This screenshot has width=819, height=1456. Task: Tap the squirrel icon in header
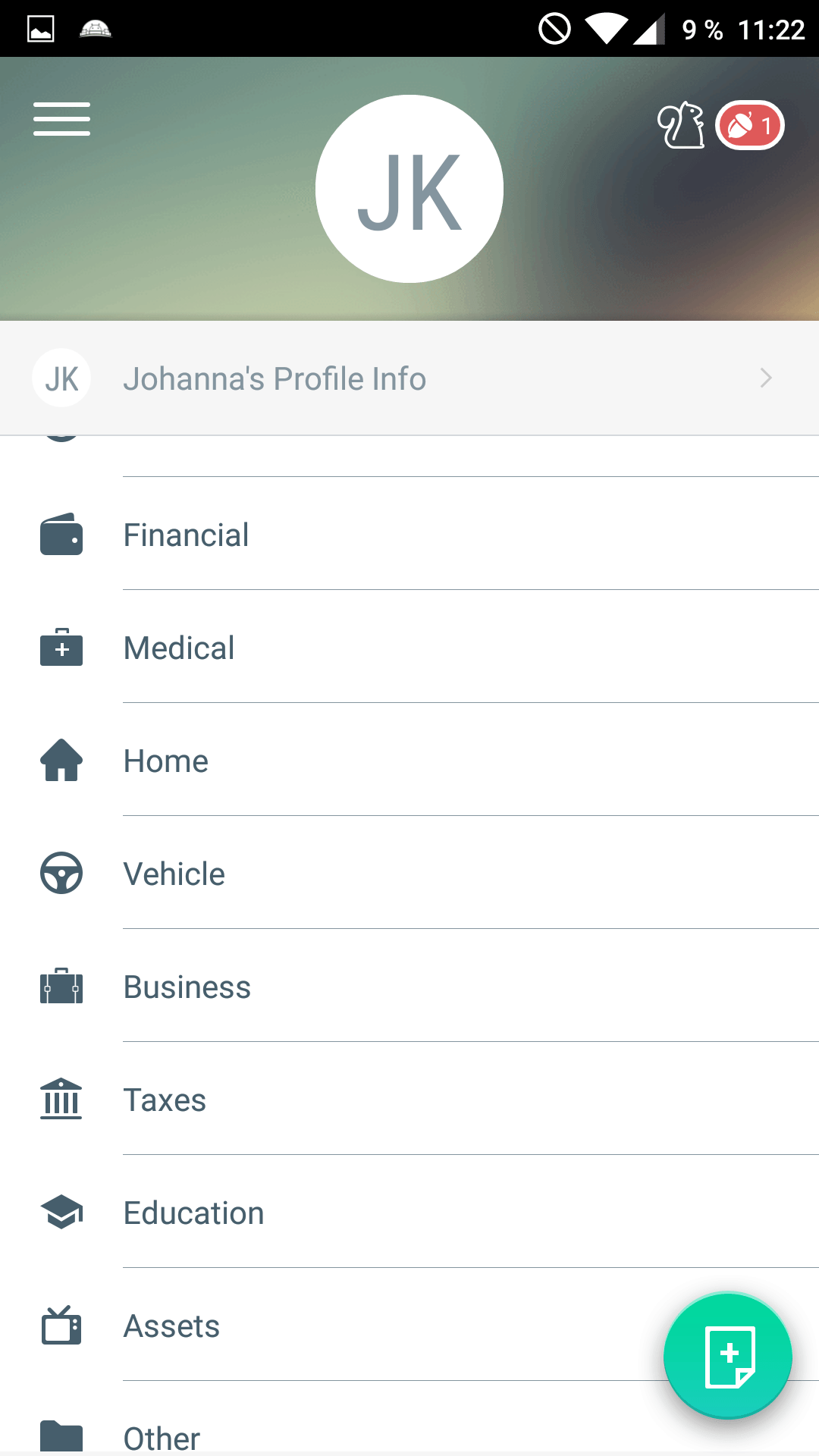pos(681,125)
